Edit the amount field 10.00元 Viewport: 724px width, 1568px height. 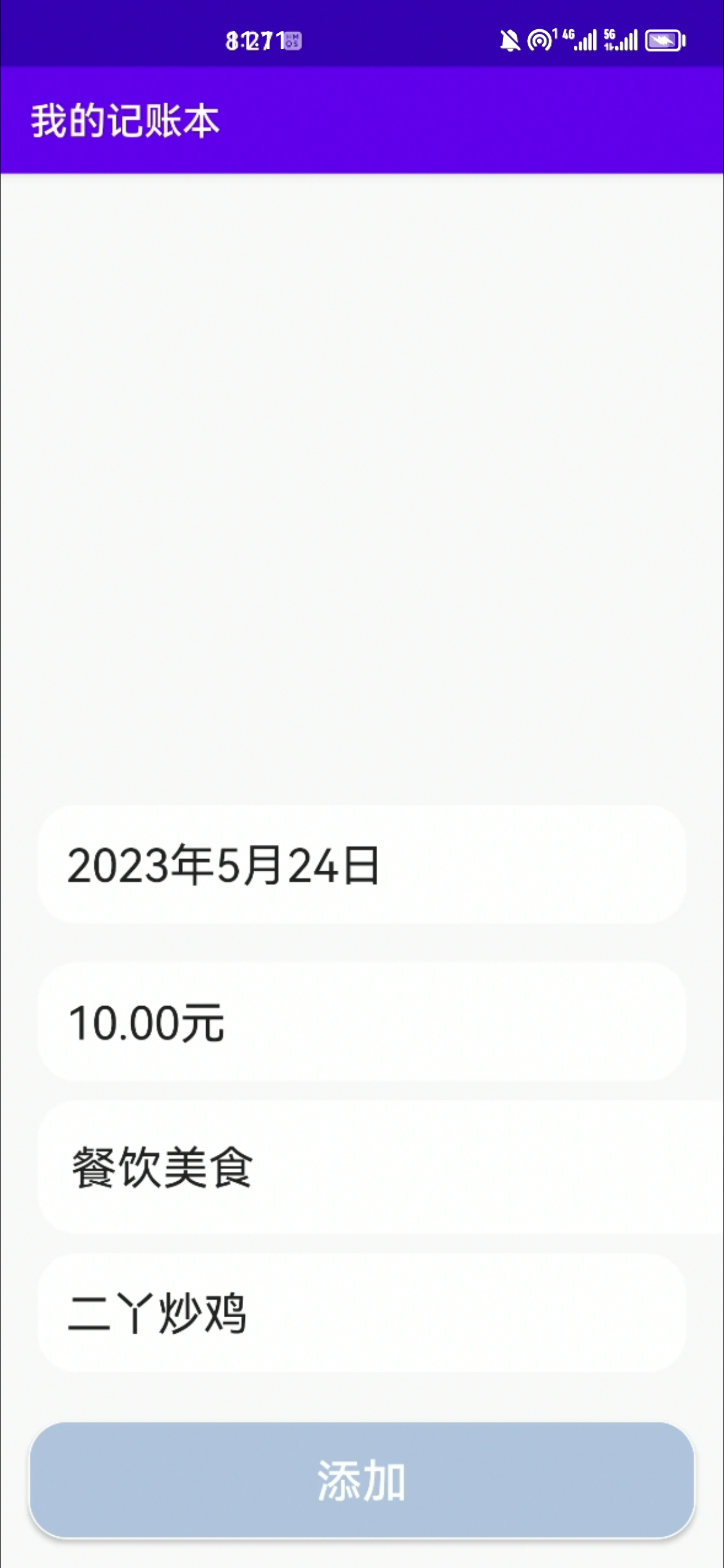361,1022
